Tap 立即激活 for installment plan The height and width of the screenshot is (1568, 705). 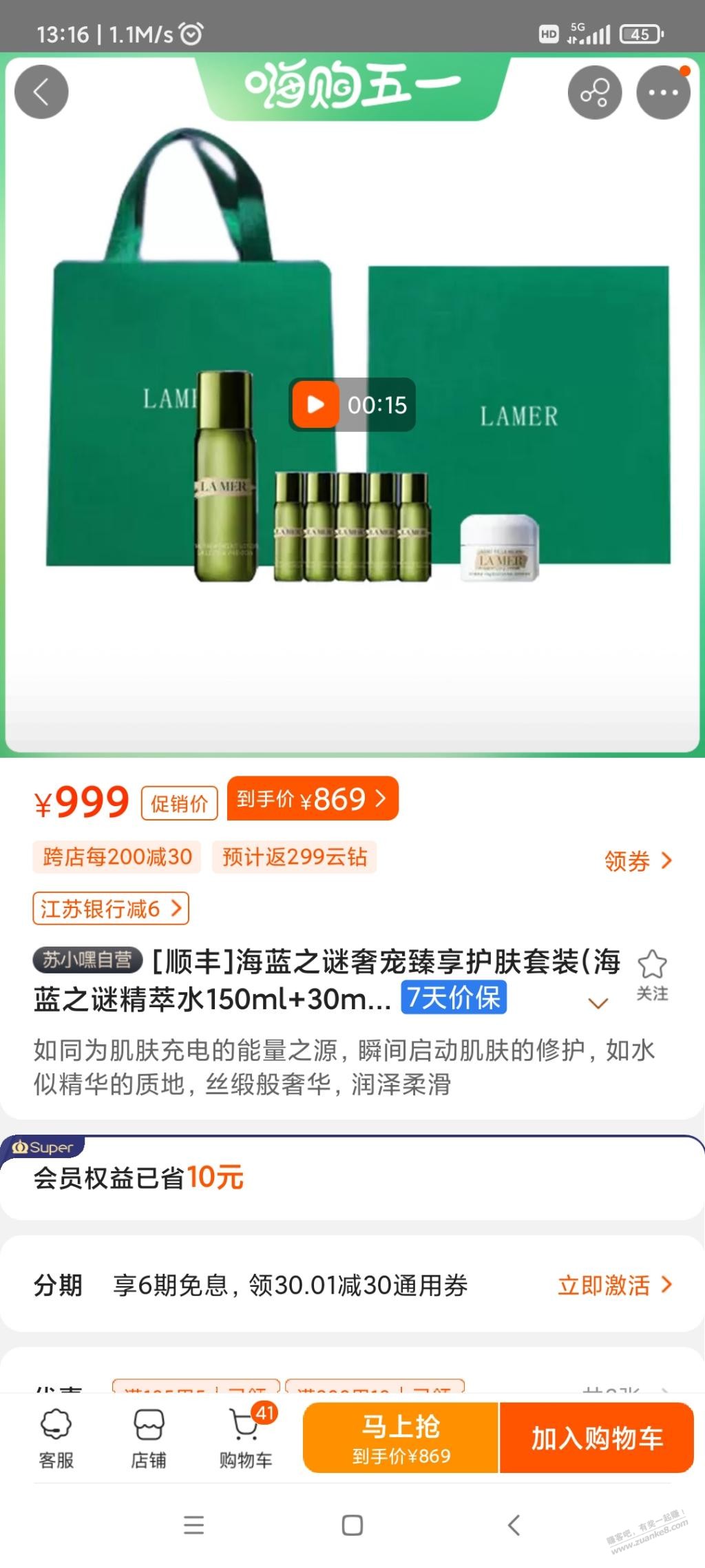pos(614,1285)
